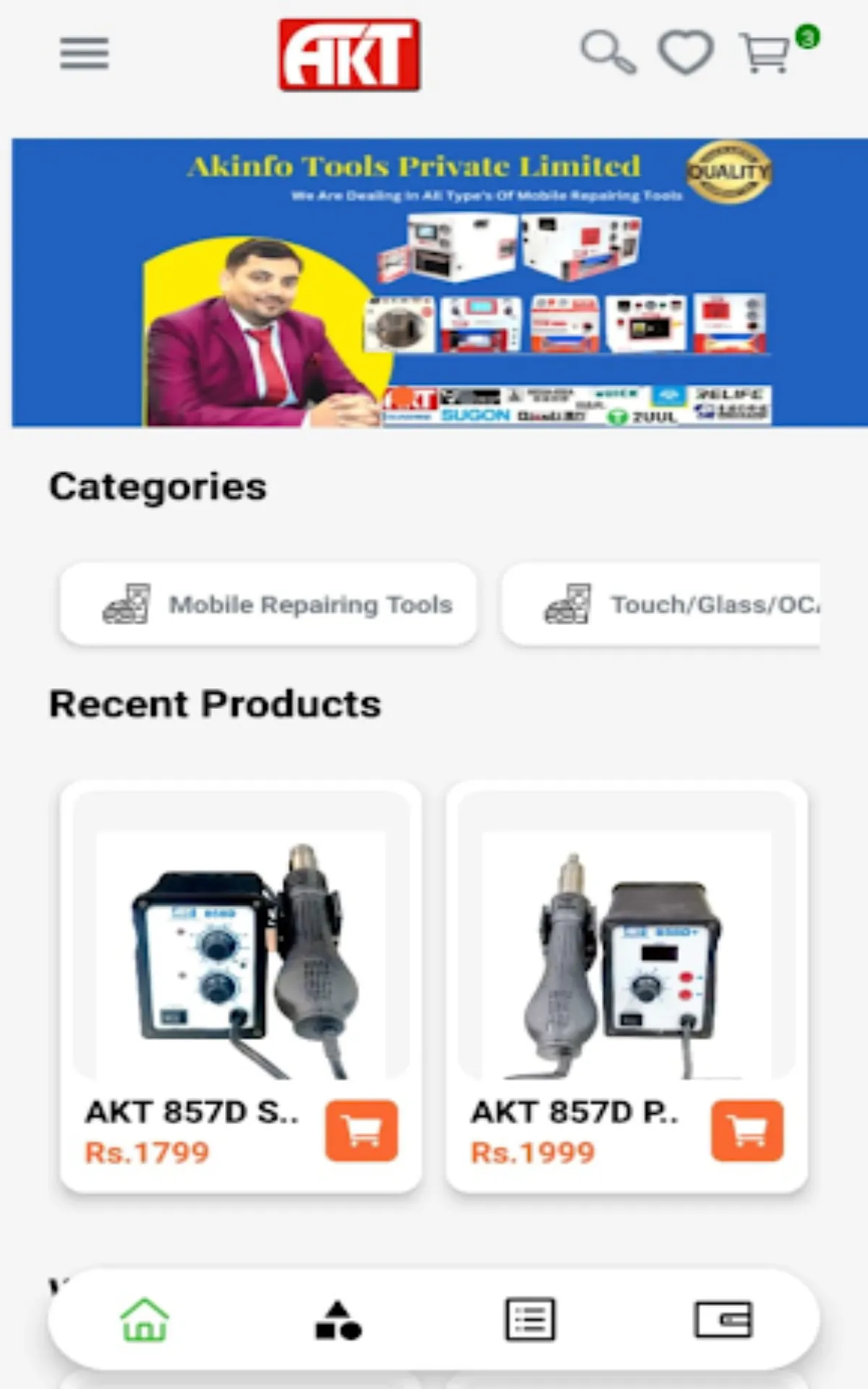The height and width of the screenshot is (1389, 868).
Task: Click the Rs.1999 price label
Action: coord(532,1152)
